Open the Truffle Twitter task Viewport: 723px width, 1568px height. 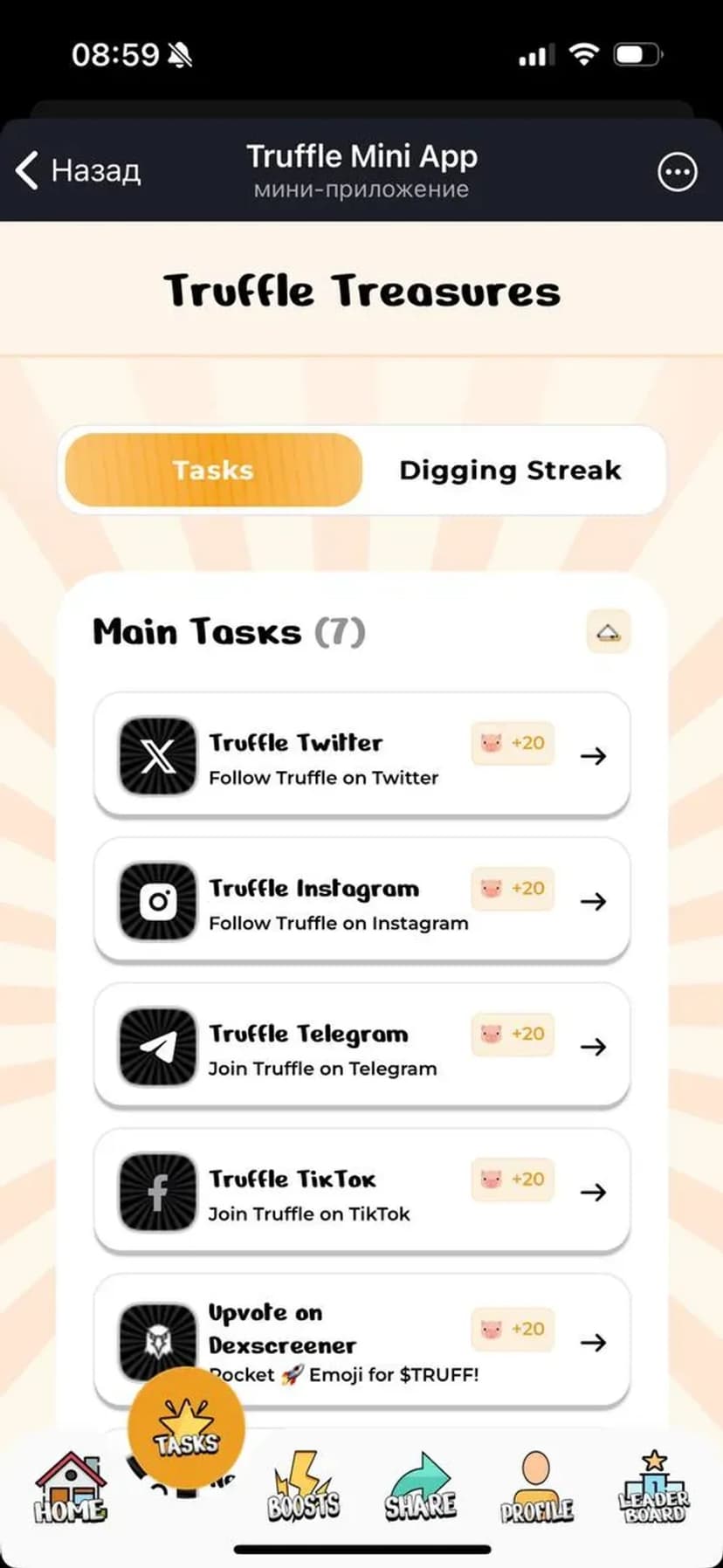tap(361, 756)
